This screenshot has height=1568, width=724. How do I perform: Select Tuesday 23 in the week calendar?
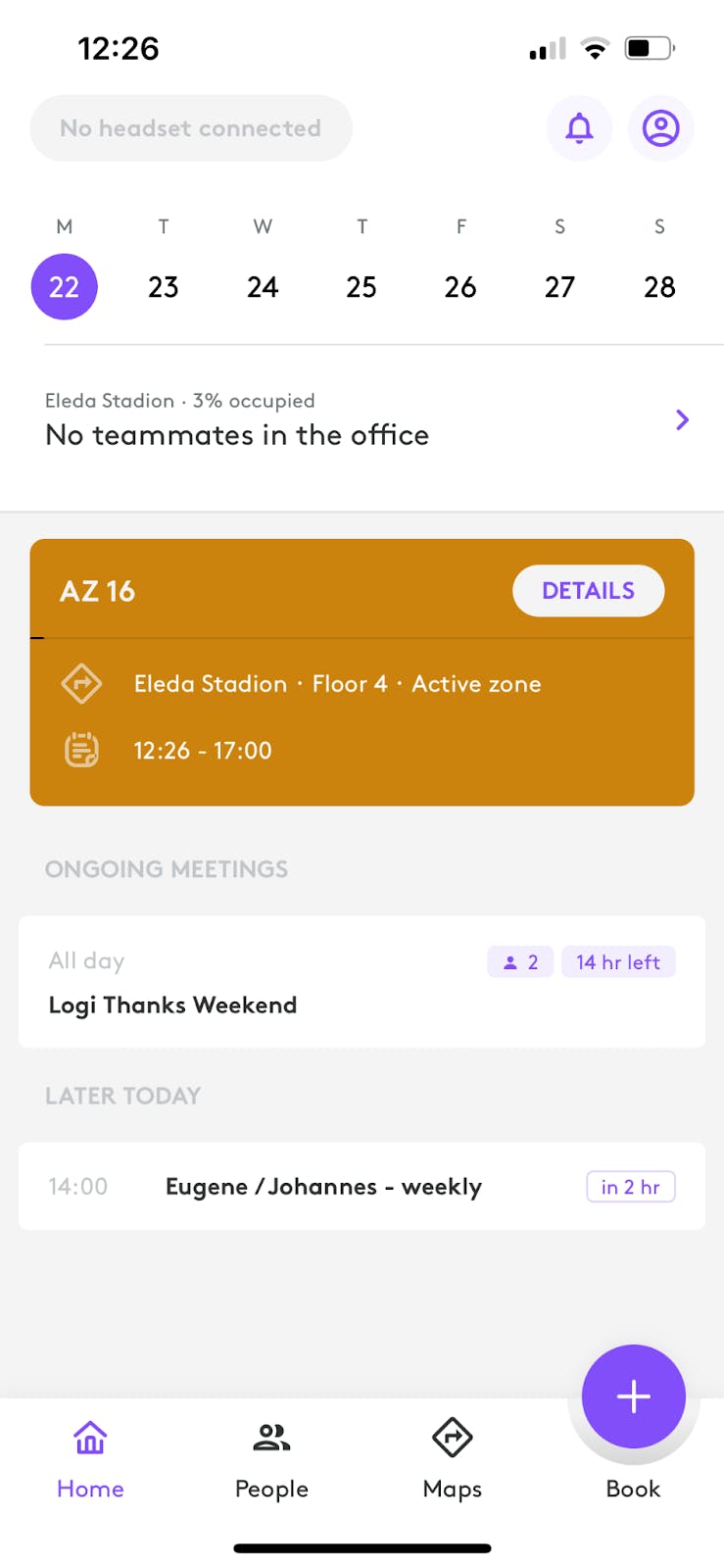pyautogui.click(x=164, y=287)
